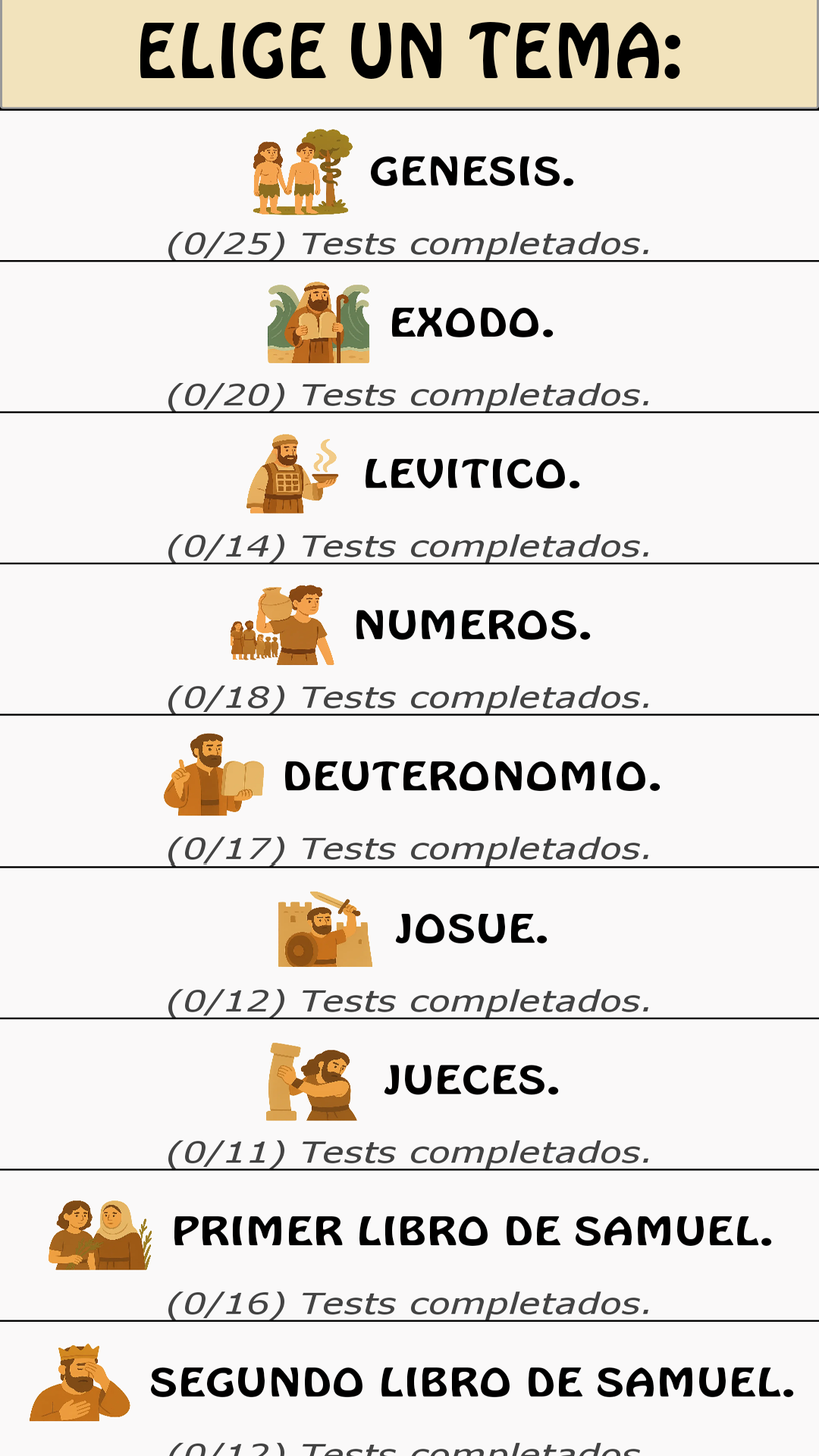Viewport: 819px width, 1456px height.
Task: Open the Numeros tests
Action: (x=409, y=639)
